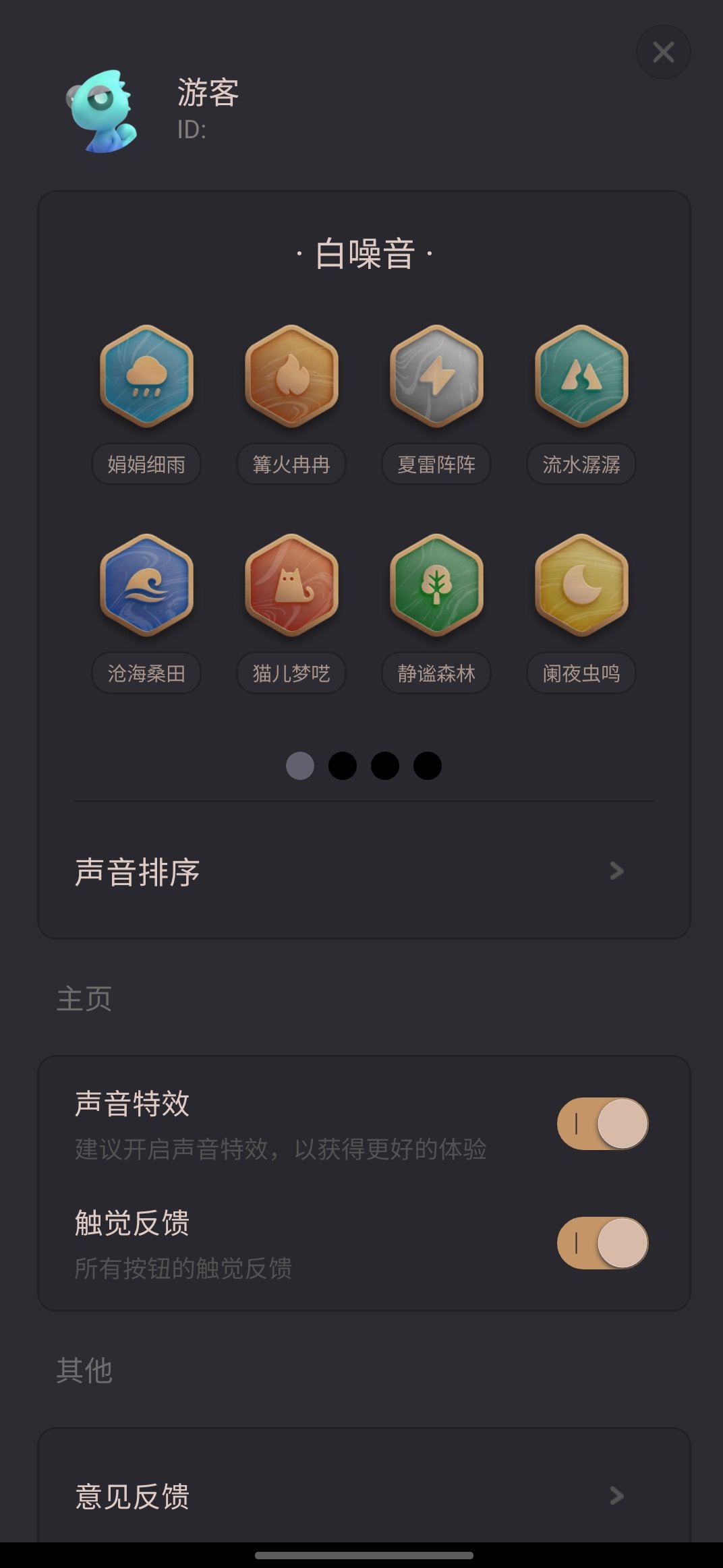Select the 夏雷阵阵 thunder sound
723x1568 pixels.
(x=436, y=376)
